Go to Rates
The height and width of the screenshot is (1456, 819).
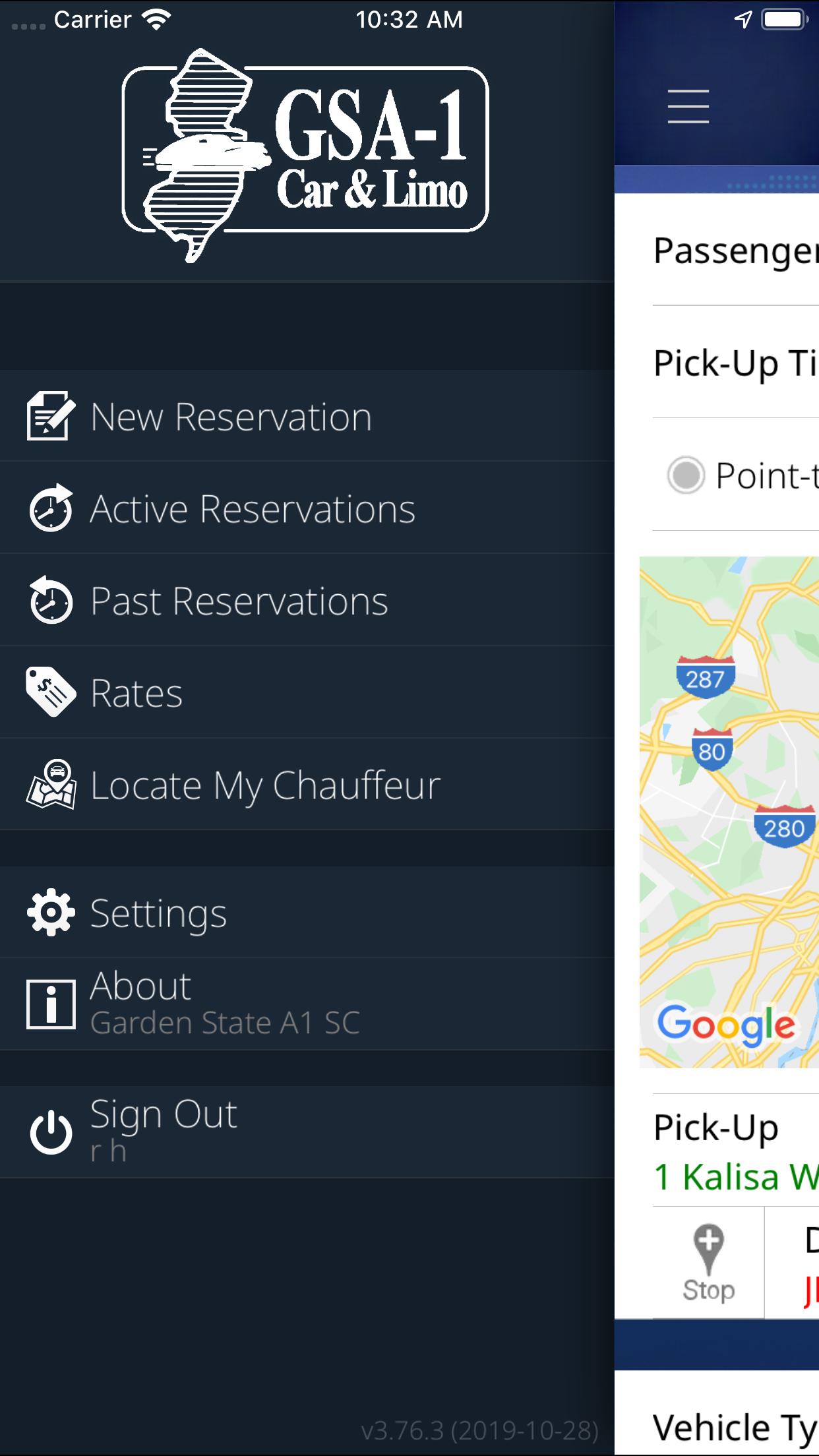307,693
